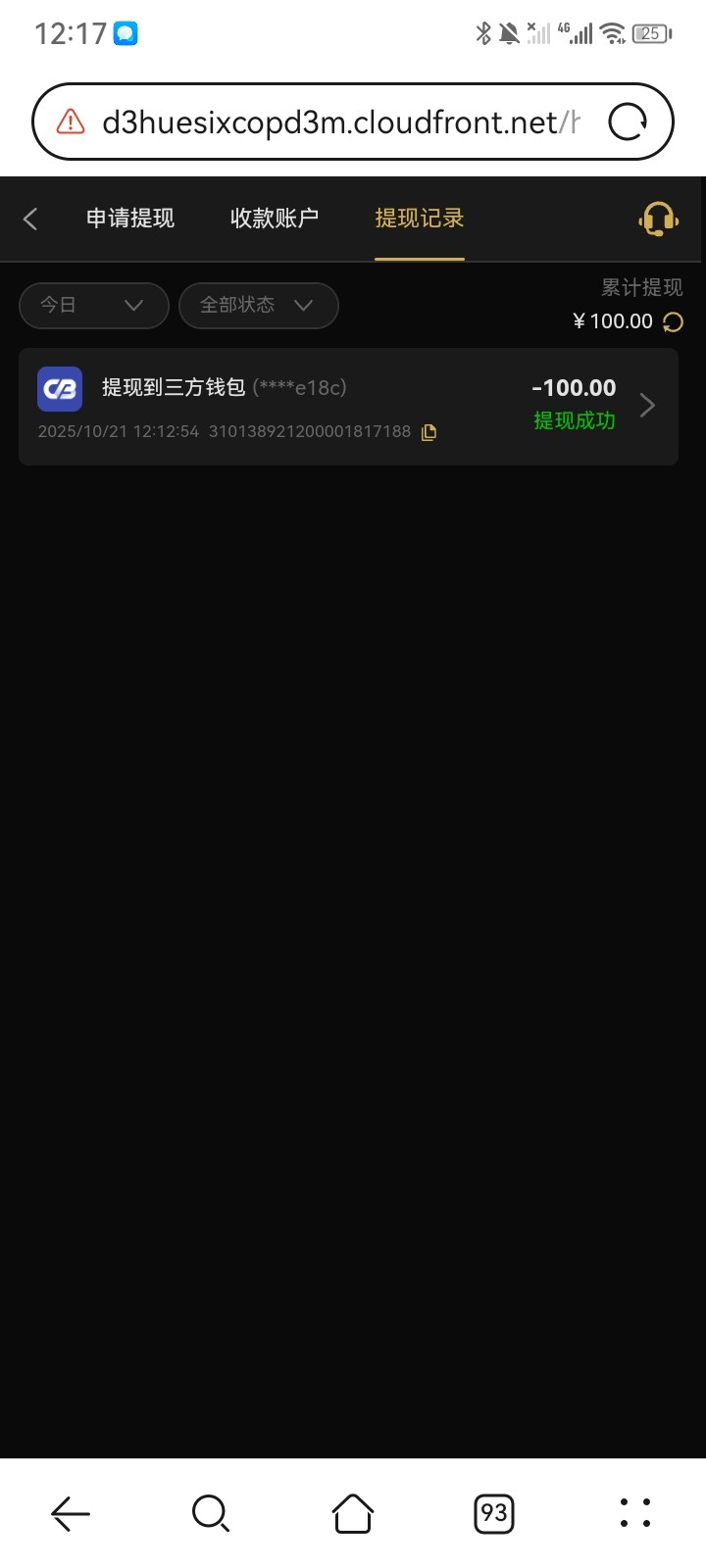The height and width of the screenshot is (1568, 706).
Task: Reload the page in the address bar
Action: [x=628, y=122]
